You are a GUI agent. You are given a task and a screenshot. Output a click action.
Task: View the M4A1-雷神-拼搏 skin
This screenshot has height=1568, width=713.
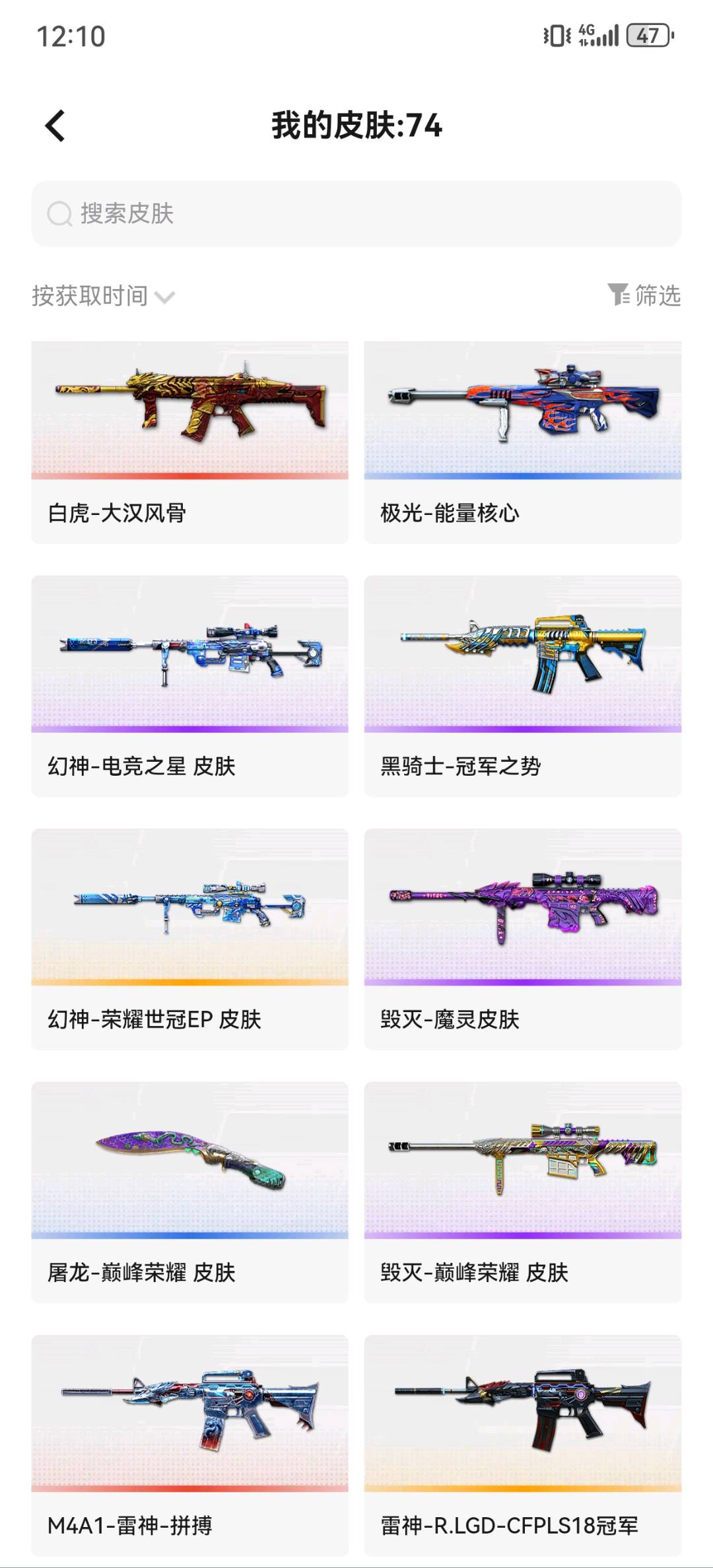pyautogui.click(x=190, y=1445)
